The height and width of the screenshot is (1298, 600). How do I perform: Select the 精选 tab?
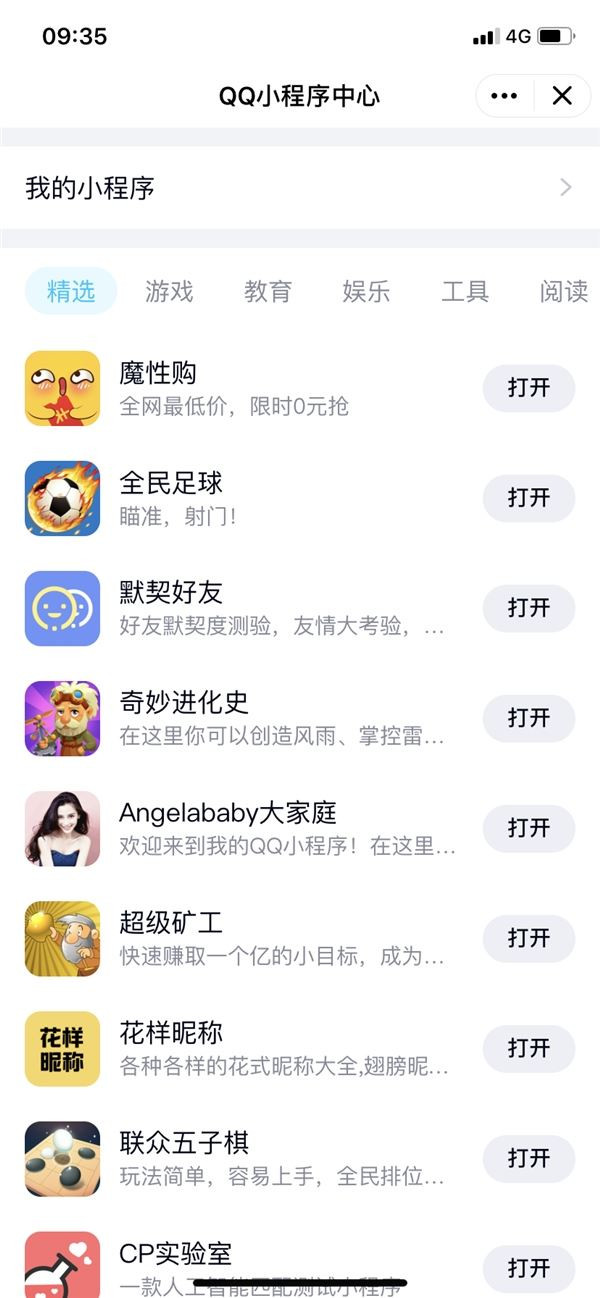pyautogui.click(x=71, y=291)
